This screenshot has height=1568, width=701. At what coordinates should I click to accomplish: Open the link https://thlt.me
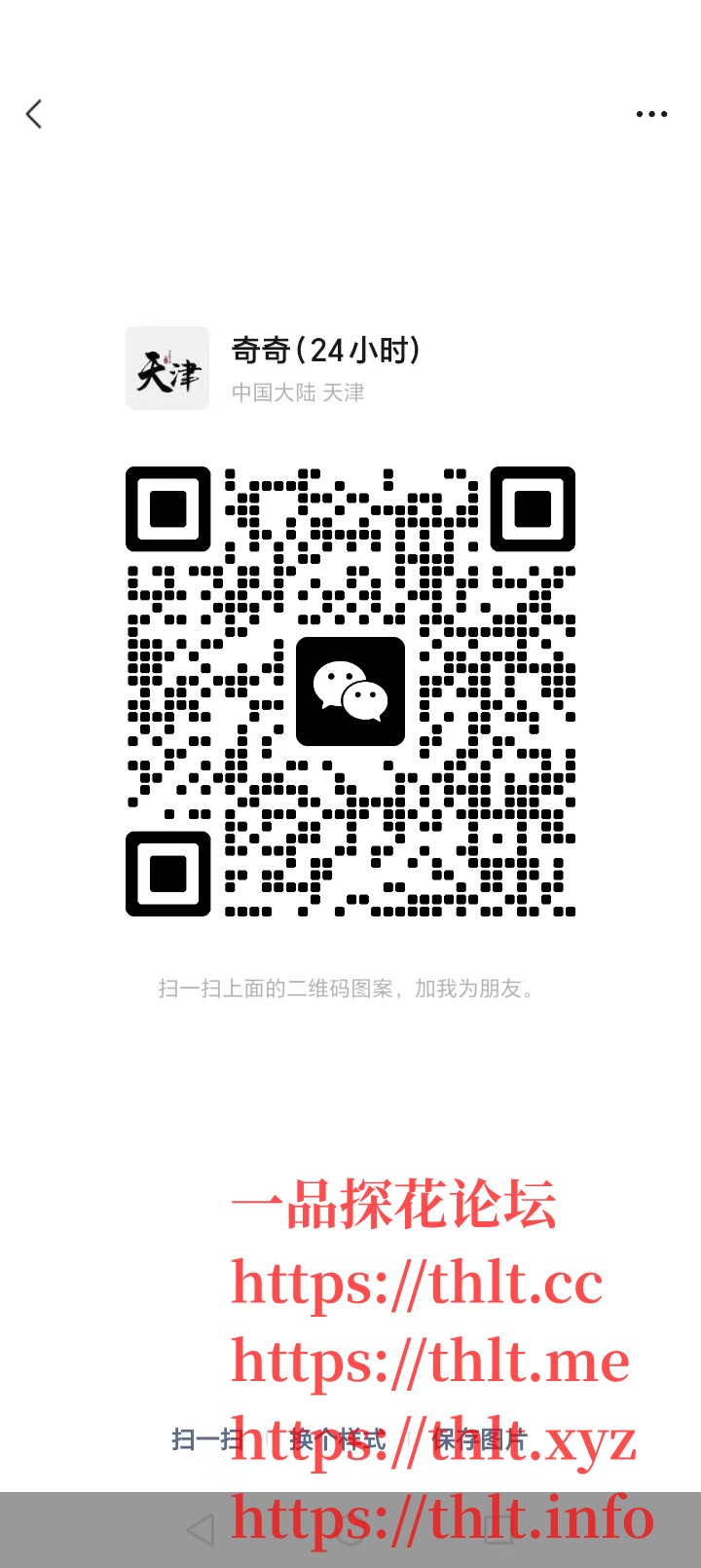tap(428, 1362)
